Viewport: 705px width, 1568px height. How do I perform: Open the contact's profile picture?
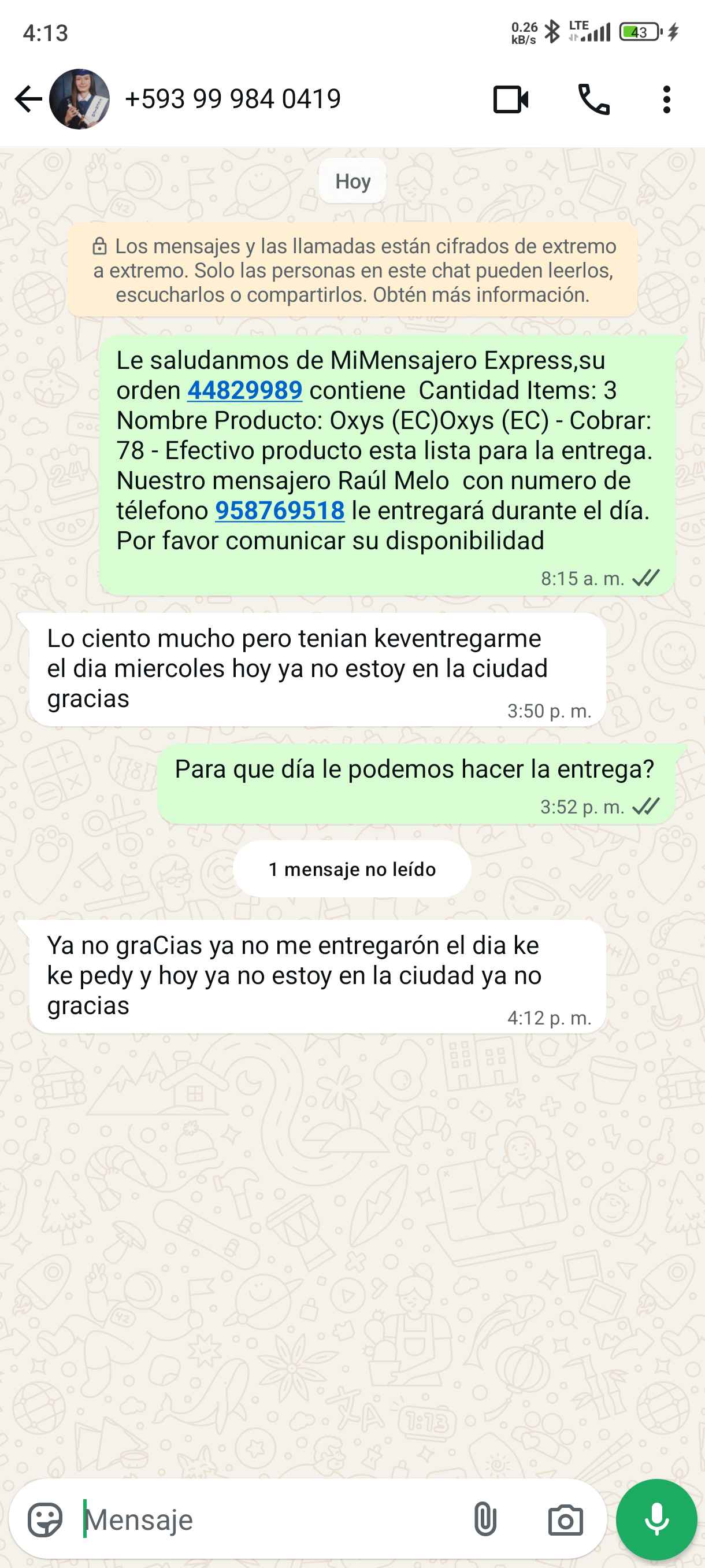pyautogui.click(x=80, y=99)
